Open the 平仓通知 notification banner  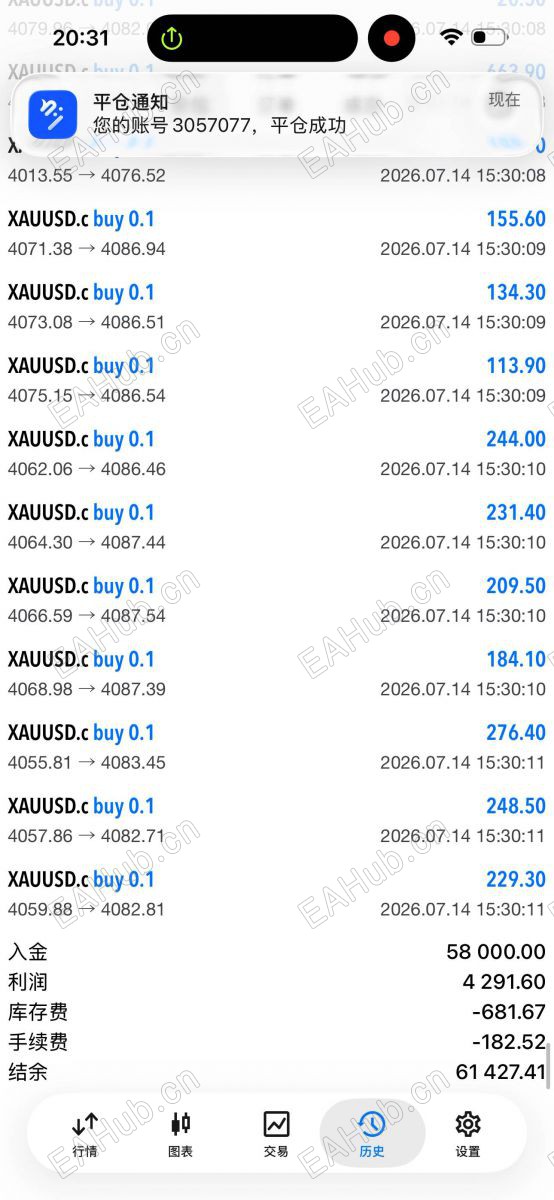click(x=277, y=113)
